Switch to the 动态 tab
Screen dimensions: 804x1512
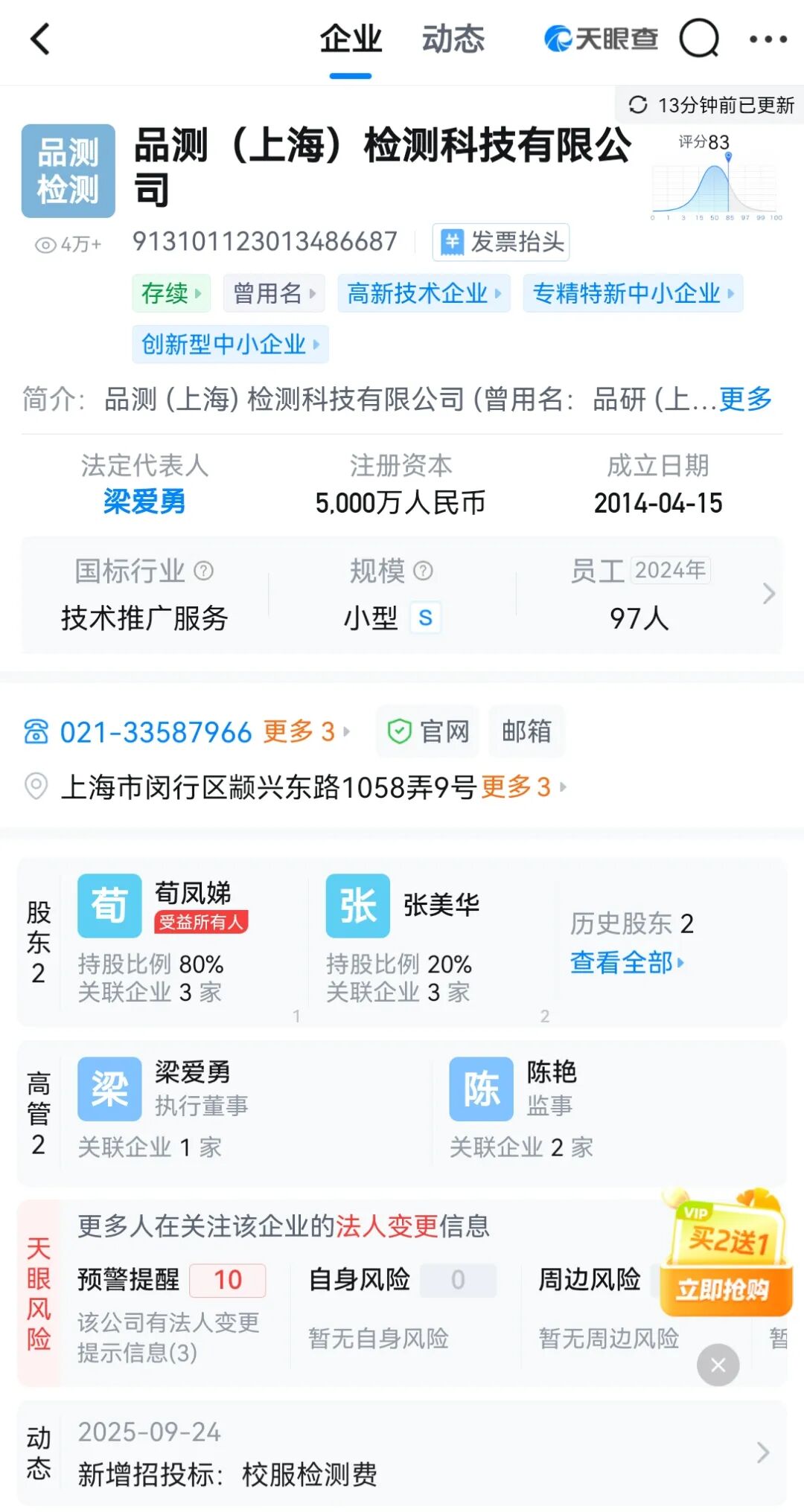tap(453, 39)
